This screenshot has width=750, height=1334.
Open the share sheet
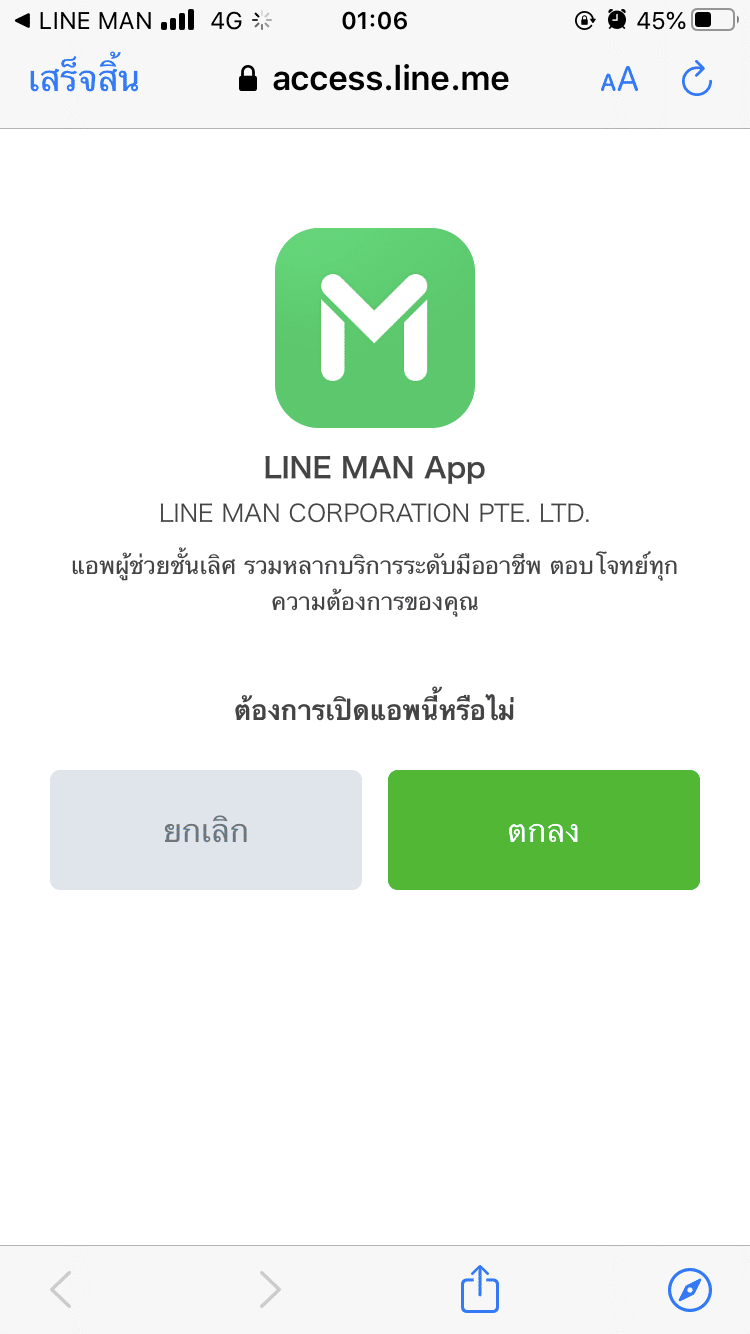point(480,1289)
